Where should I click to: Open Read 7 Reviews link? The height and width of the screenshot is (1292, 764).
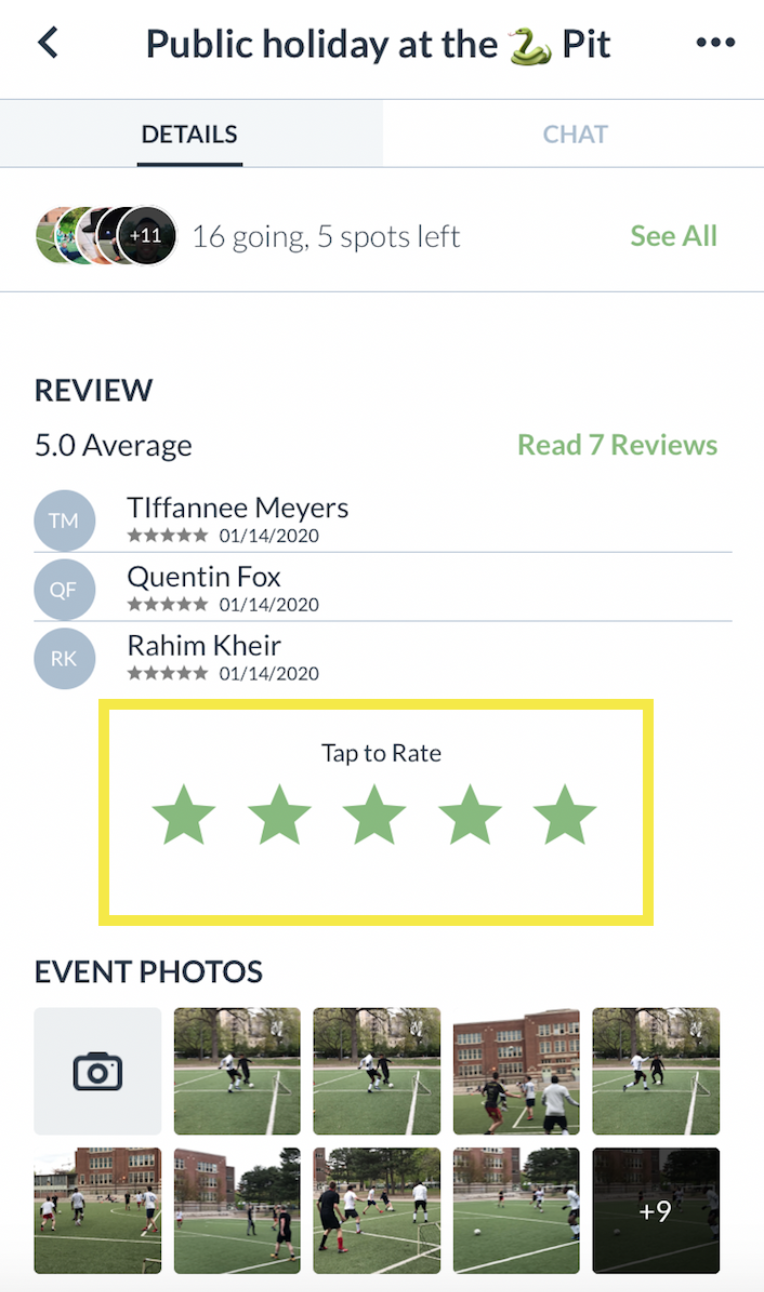(617, 445)
